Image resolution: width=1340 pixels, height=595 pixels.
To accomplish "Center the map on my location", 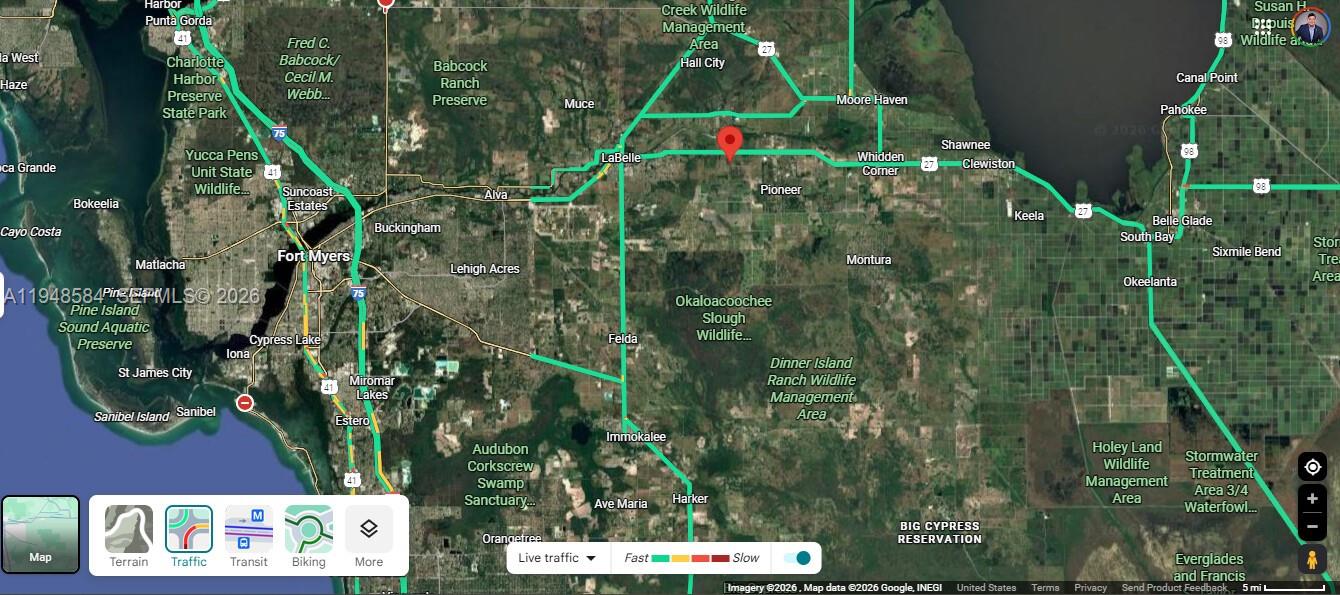I will (1312, 467).
